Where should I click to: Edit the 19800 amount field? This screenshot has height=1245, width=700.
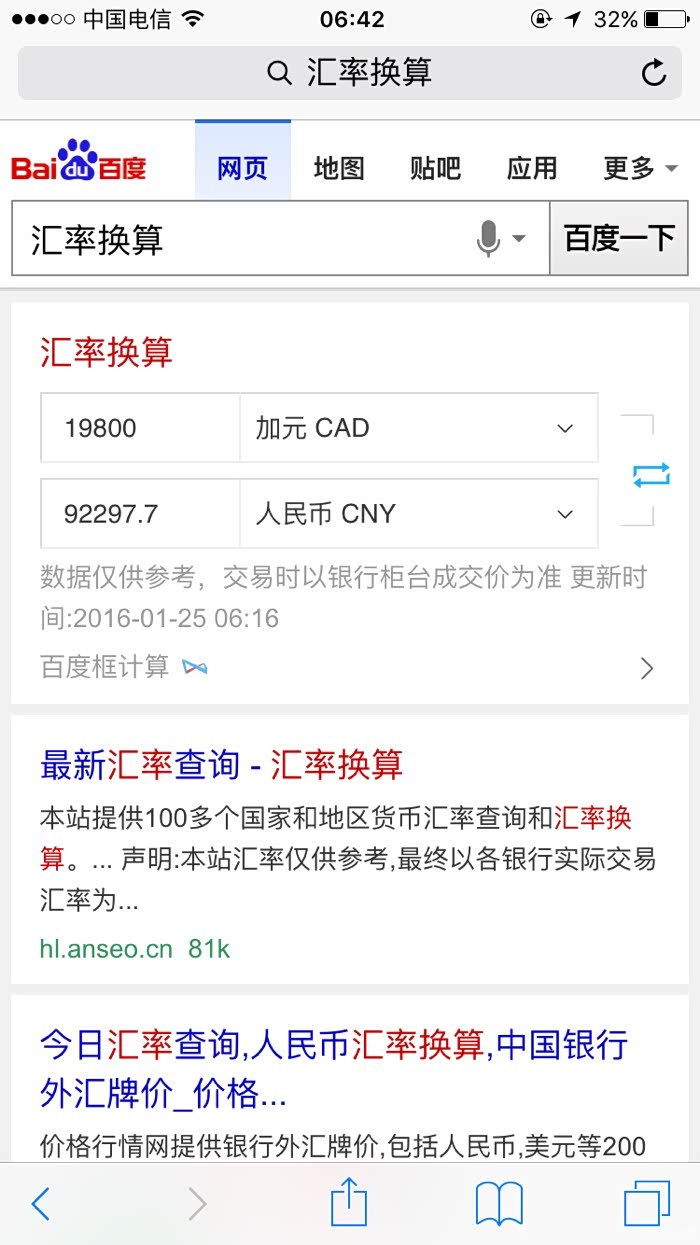click(x=140, y=428)
